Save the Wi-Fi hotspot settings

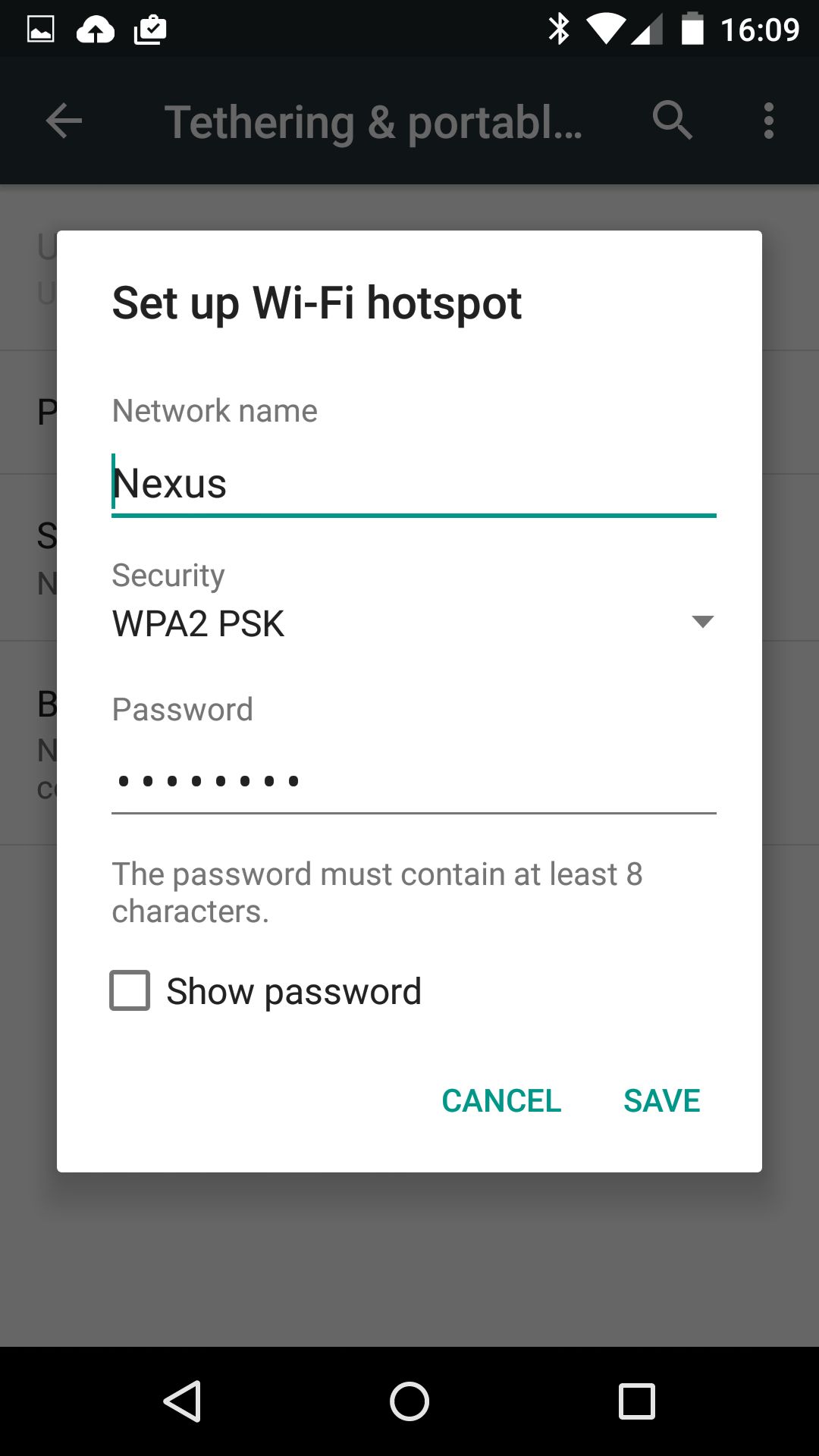tap(661, 1100)
